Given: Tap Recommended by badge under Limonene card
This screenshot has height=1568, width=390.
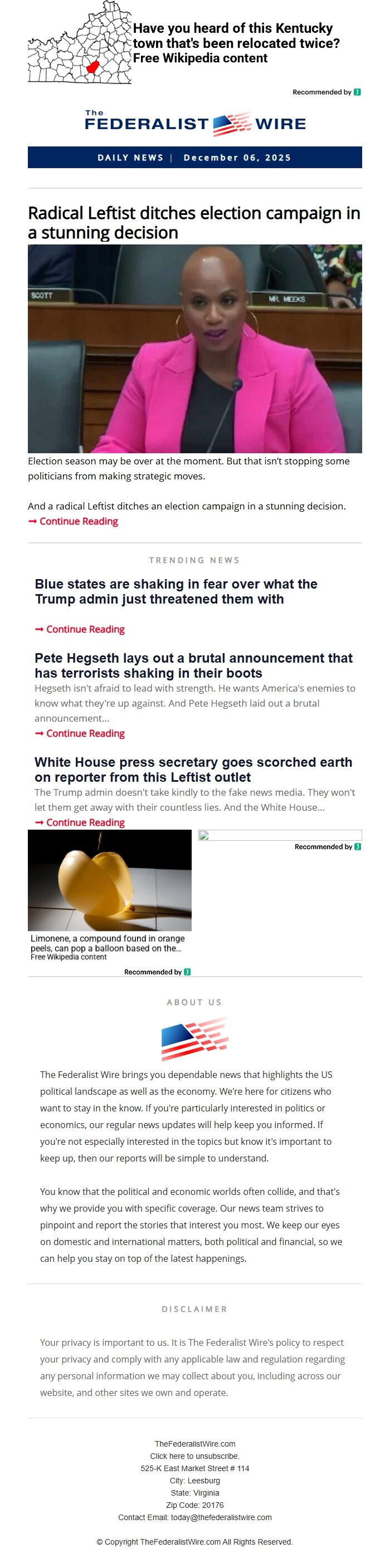Looking at the screenshot, I should point(157,972).
